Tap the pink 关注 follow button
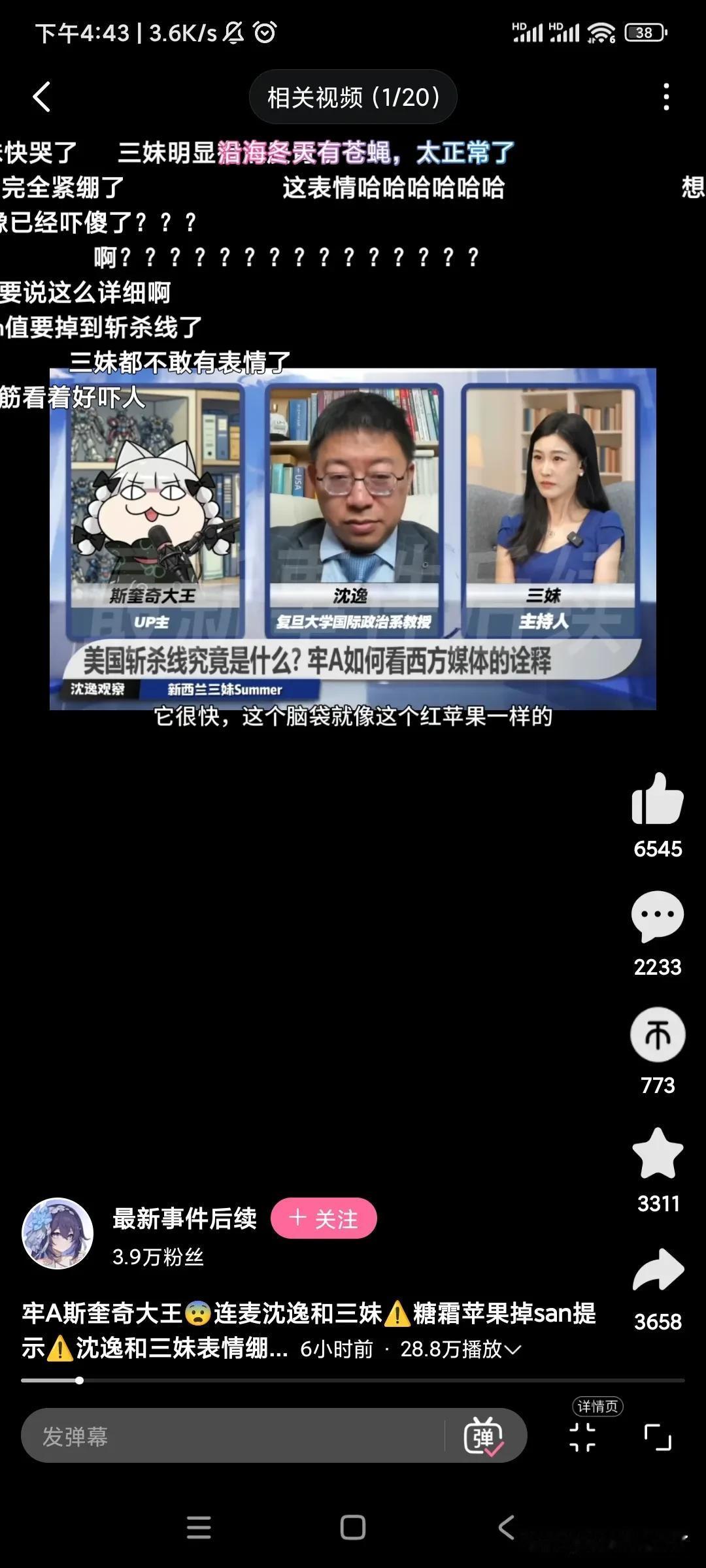This screenshot has height=1568, width=706. point(323,1218)
